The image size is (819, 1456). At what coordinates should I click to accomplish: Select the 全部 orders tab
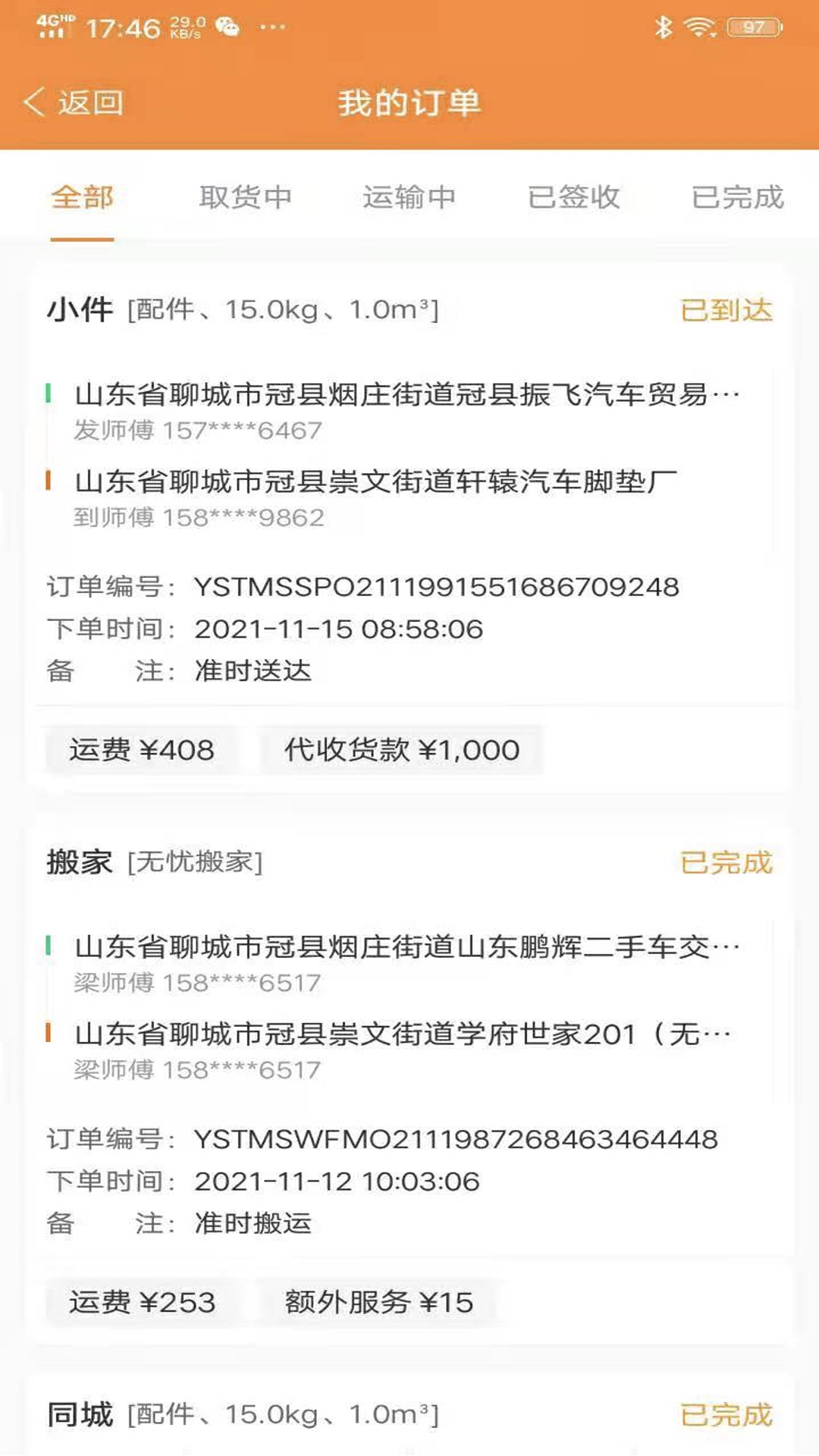pos(82,198)
